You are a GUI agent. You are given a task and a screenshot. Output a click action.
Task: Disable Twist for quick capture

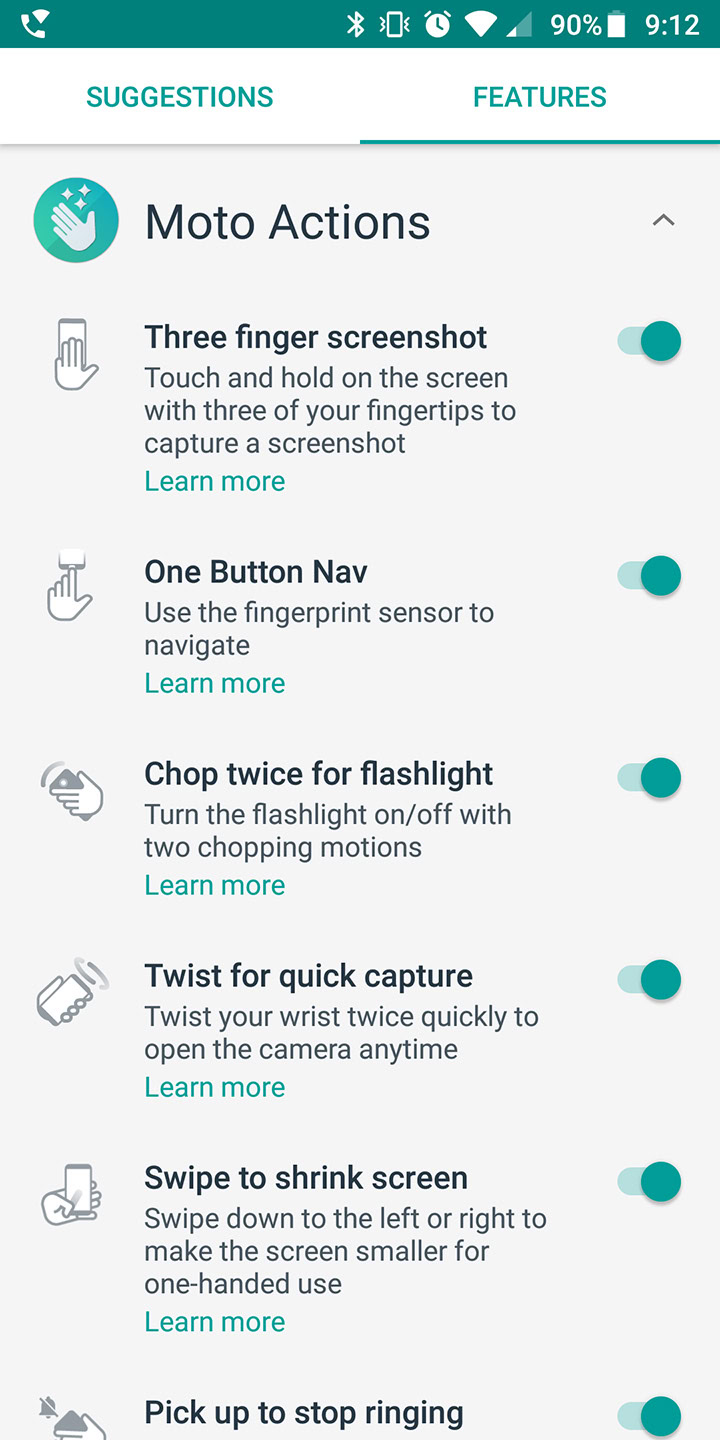tap(650, 980)
